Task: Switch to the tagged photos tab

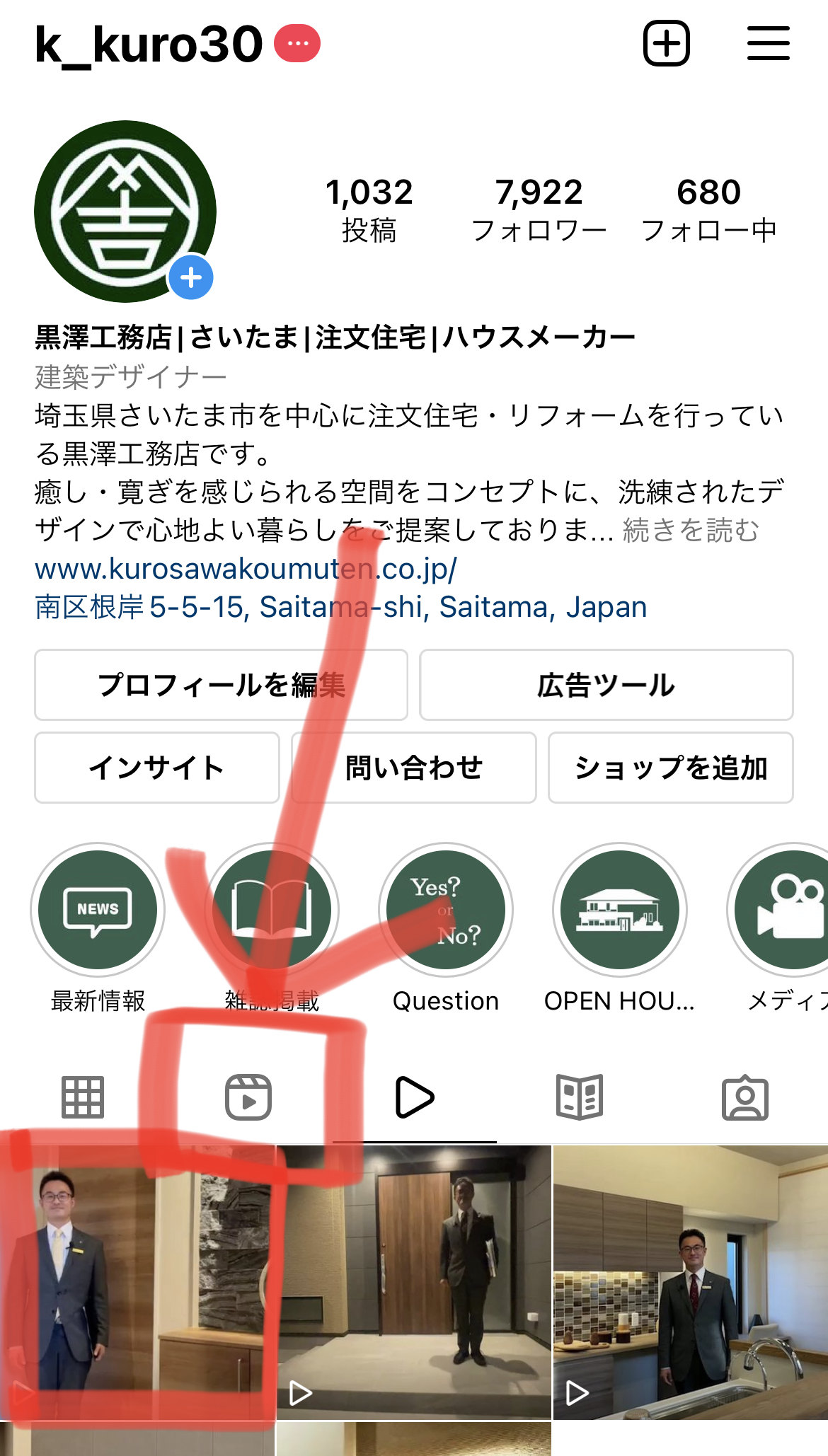Action: click(x=745, y=1097)
